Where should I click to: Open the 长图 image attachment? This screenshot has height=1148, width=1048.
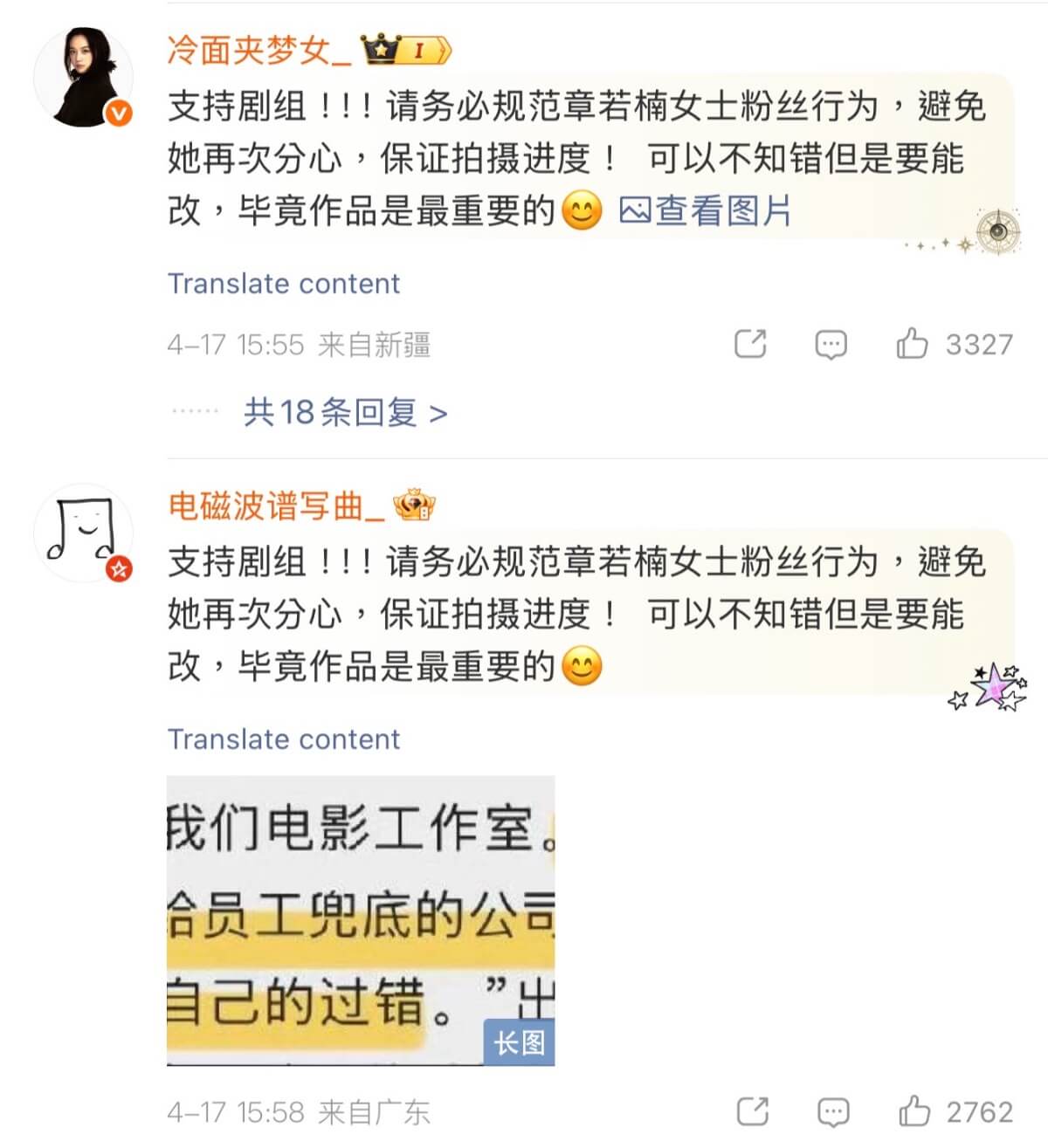361,920
